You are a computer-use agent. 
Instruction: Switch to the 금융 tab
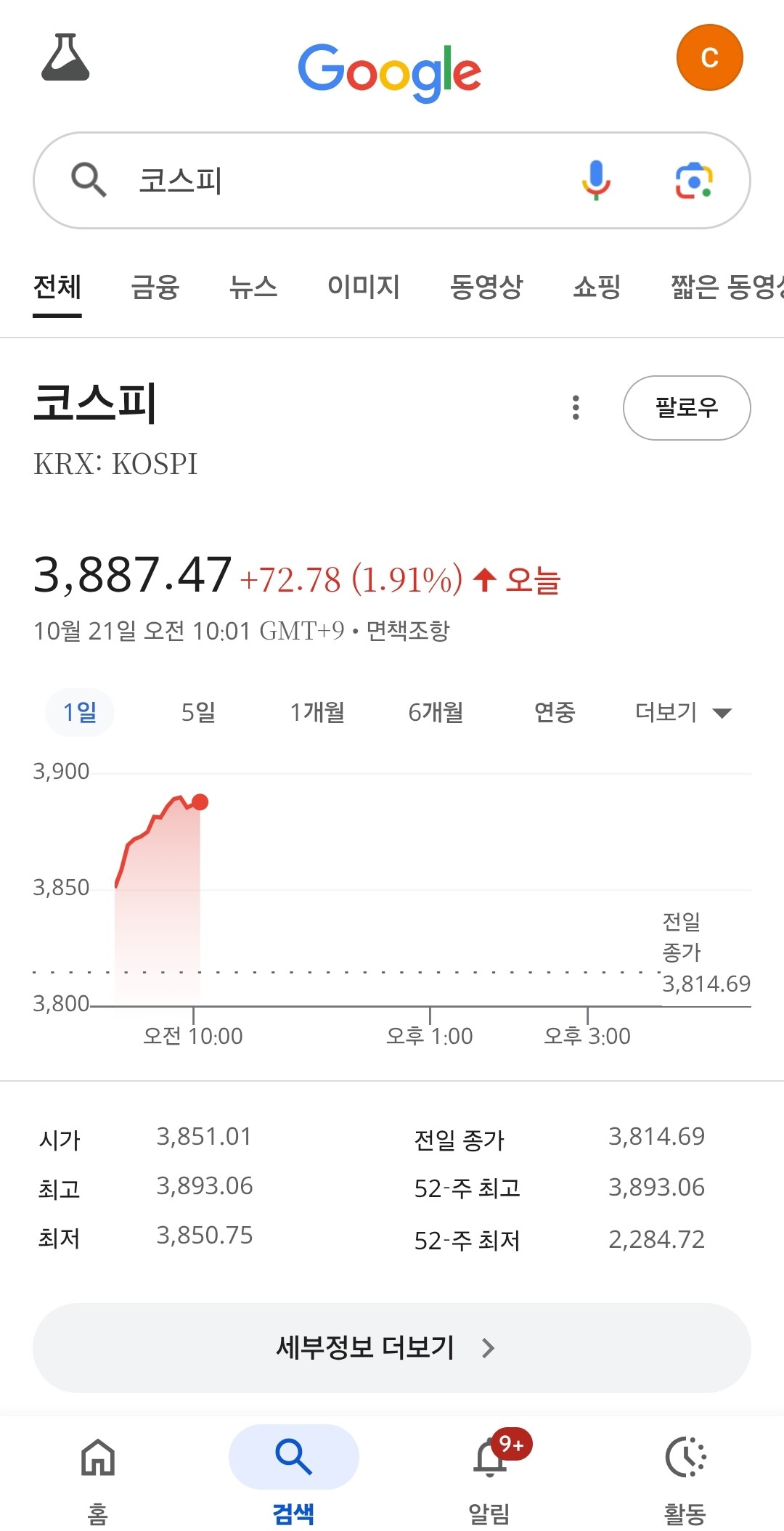155,287
